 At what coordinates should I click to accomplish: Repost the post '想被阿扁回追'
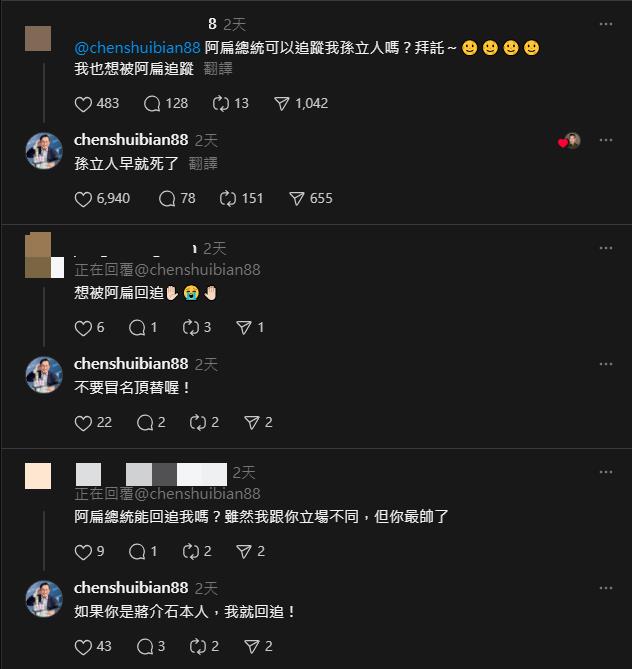point(190,327)
